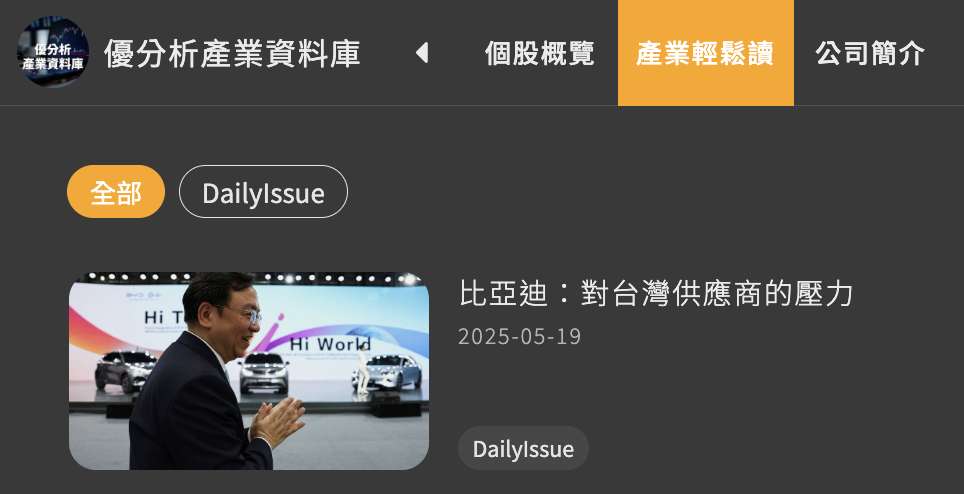Image resolution: width=964 pixels, height=494 pixels.
Task: Select the 全部 filter chip
Action: (x=116, y=192)
